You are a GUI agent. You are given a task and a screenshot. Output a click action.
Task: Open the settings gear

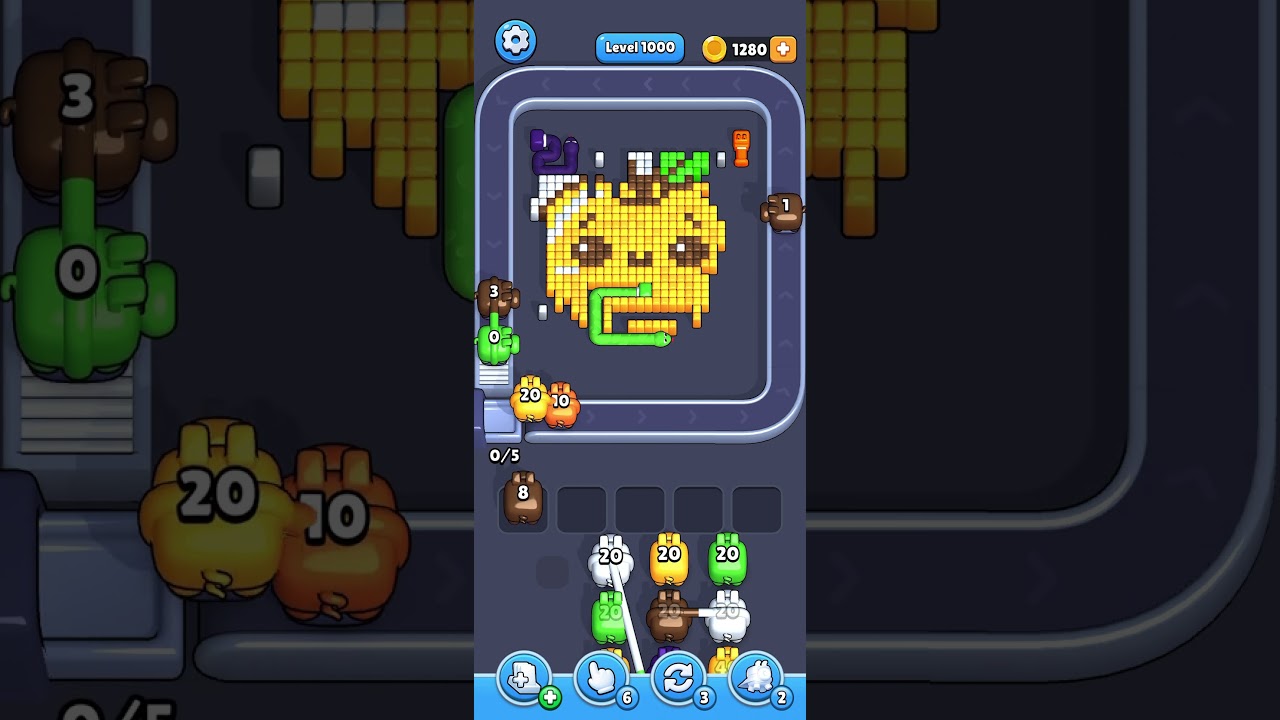pos(515,41)
